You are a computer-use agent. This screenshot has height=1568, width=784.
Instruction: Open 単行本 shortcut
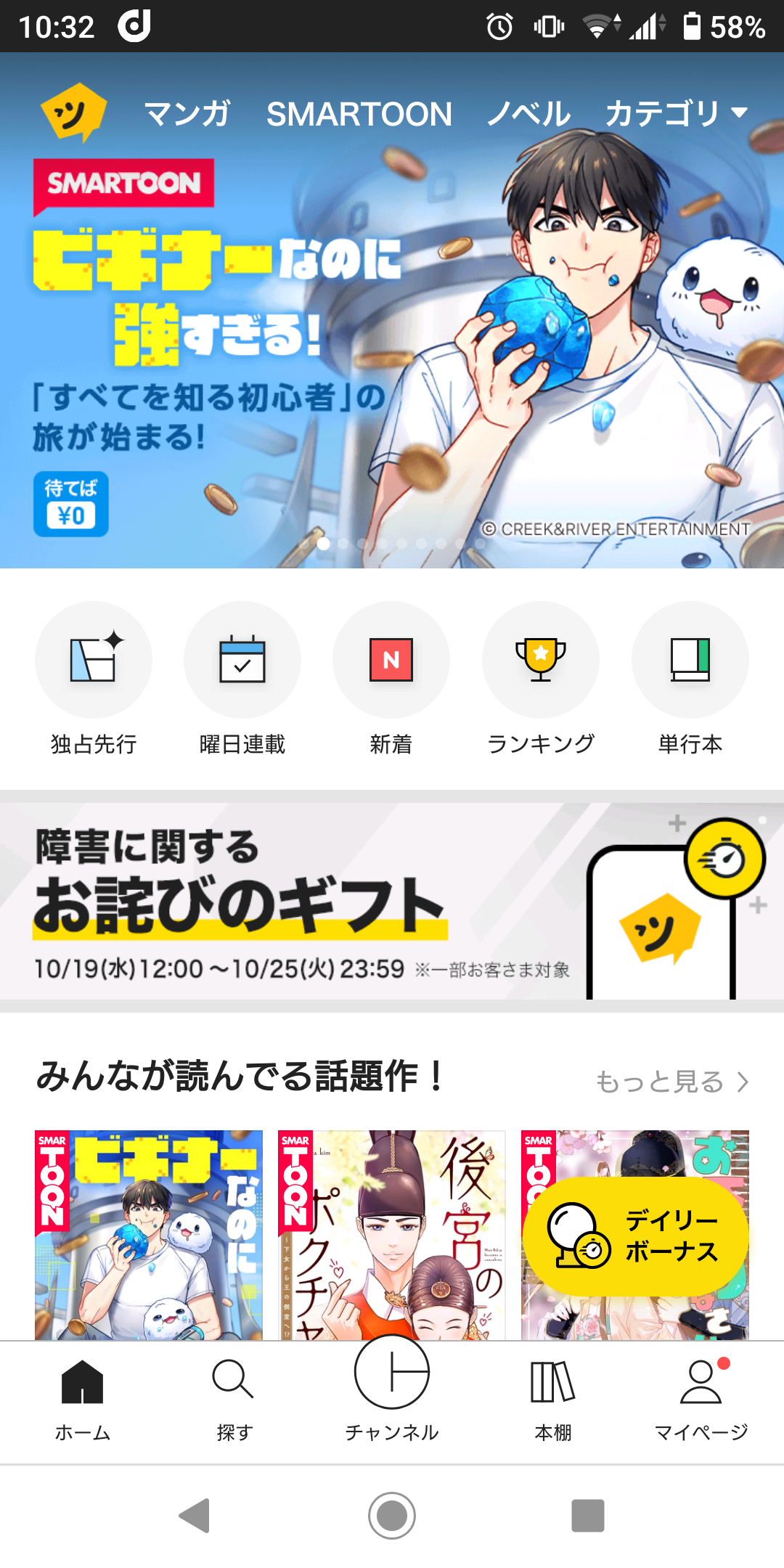[690, 659]
